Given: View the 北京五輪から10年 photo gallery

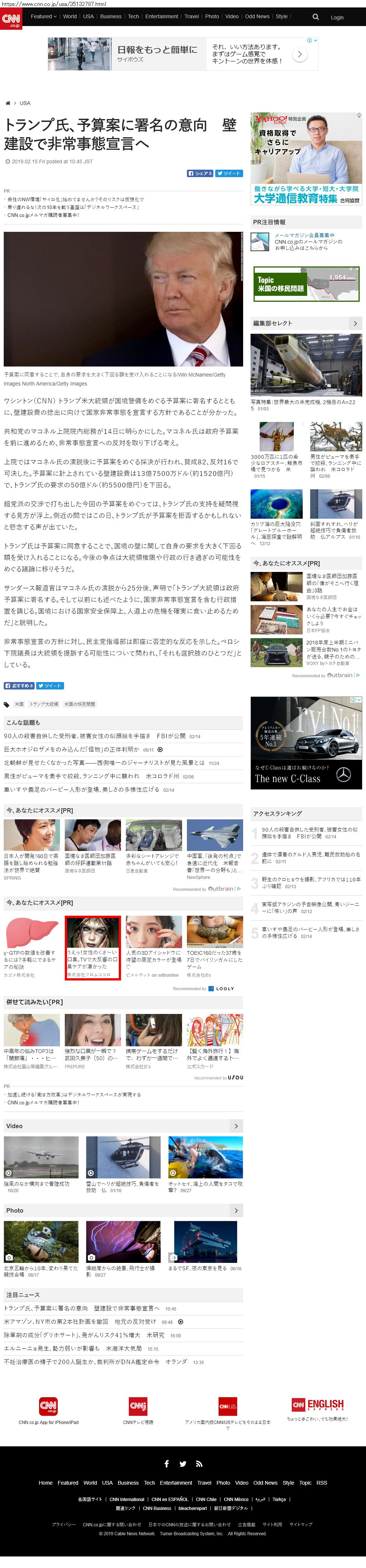Looking at the screenshot, I should (x=41, y=1242).
